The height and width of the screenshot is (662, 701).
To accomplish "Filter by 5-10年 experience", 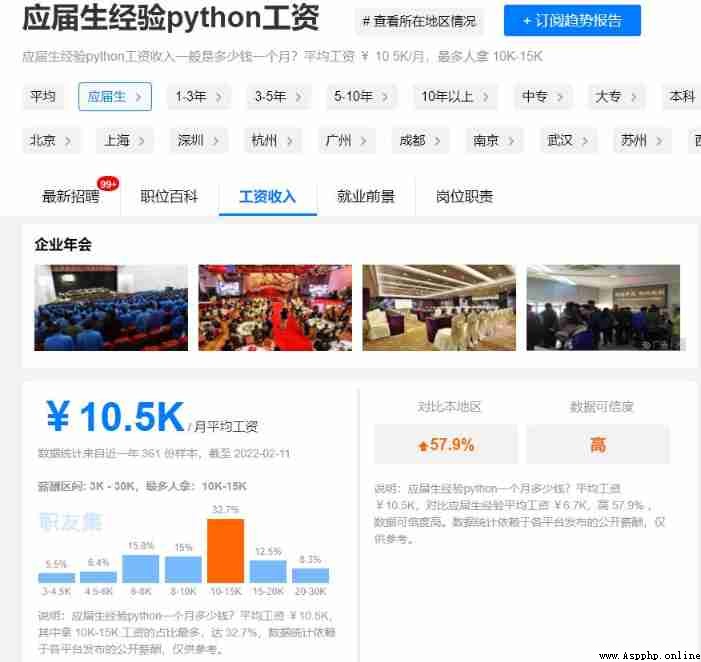I will [360, 97].
